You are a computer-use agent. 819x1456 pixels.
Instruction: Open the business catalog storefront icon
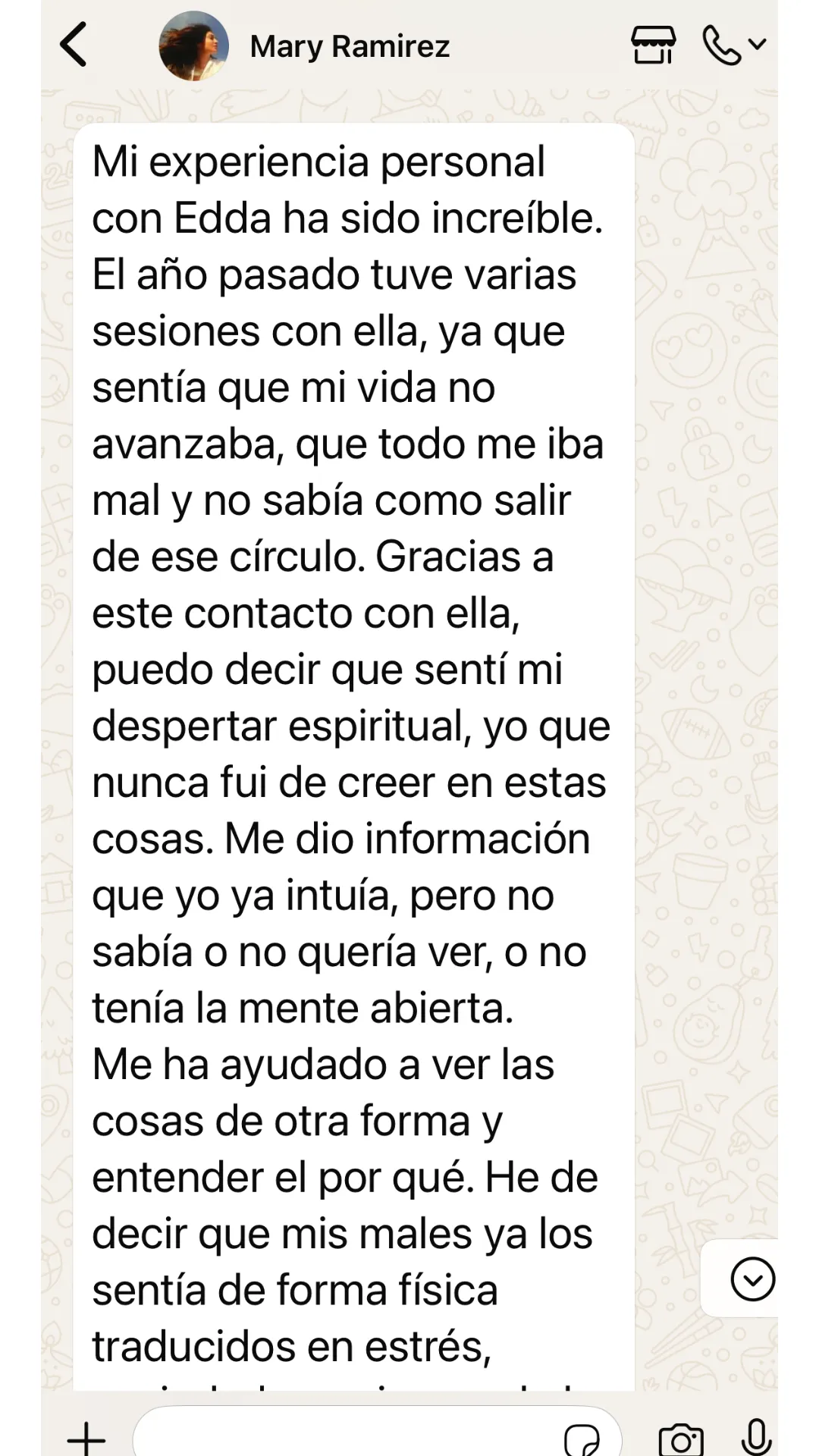pos(653,45)
